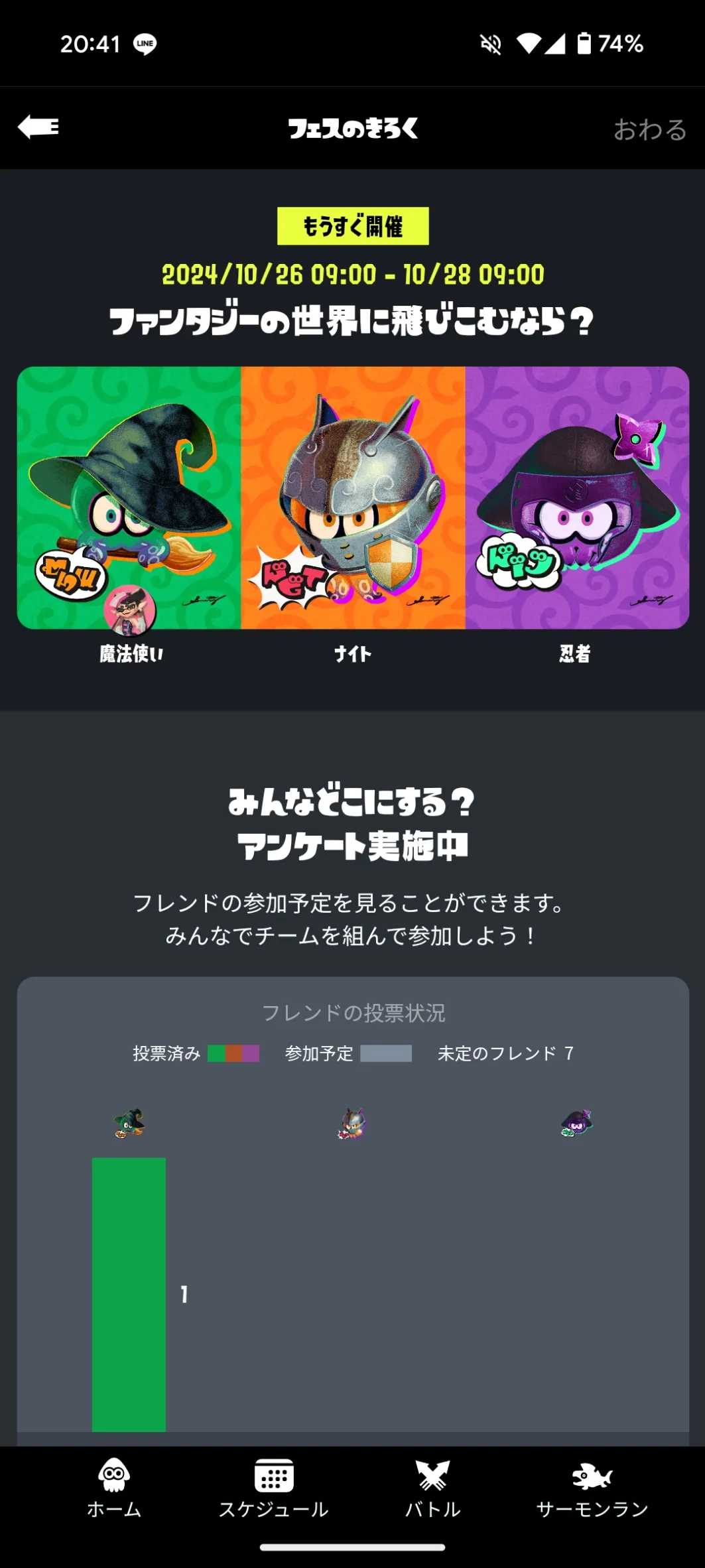Switch to the スケジュール tab
Viewport: 705px width, 1568px height.
pos(274,1488)
